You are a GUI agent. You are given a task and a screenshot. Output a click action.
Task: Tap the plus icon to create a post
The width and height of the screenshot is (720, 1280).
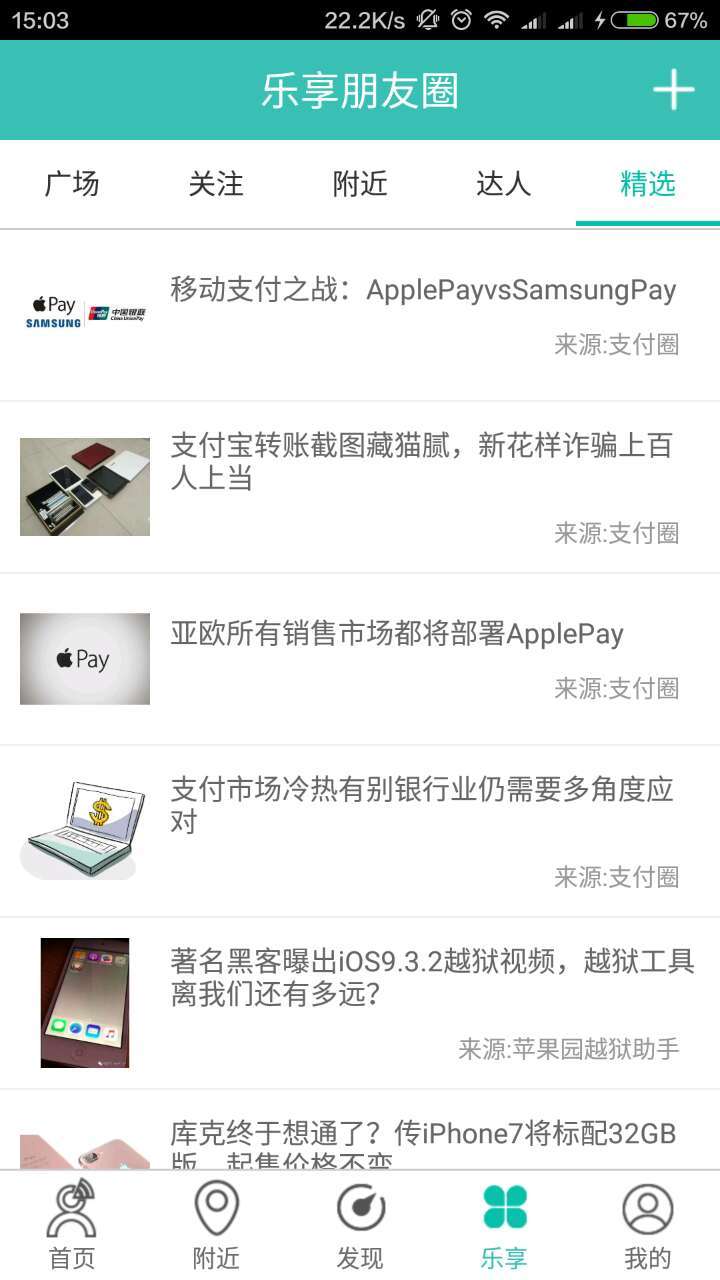pyautogui.click(x=673, y=90)
